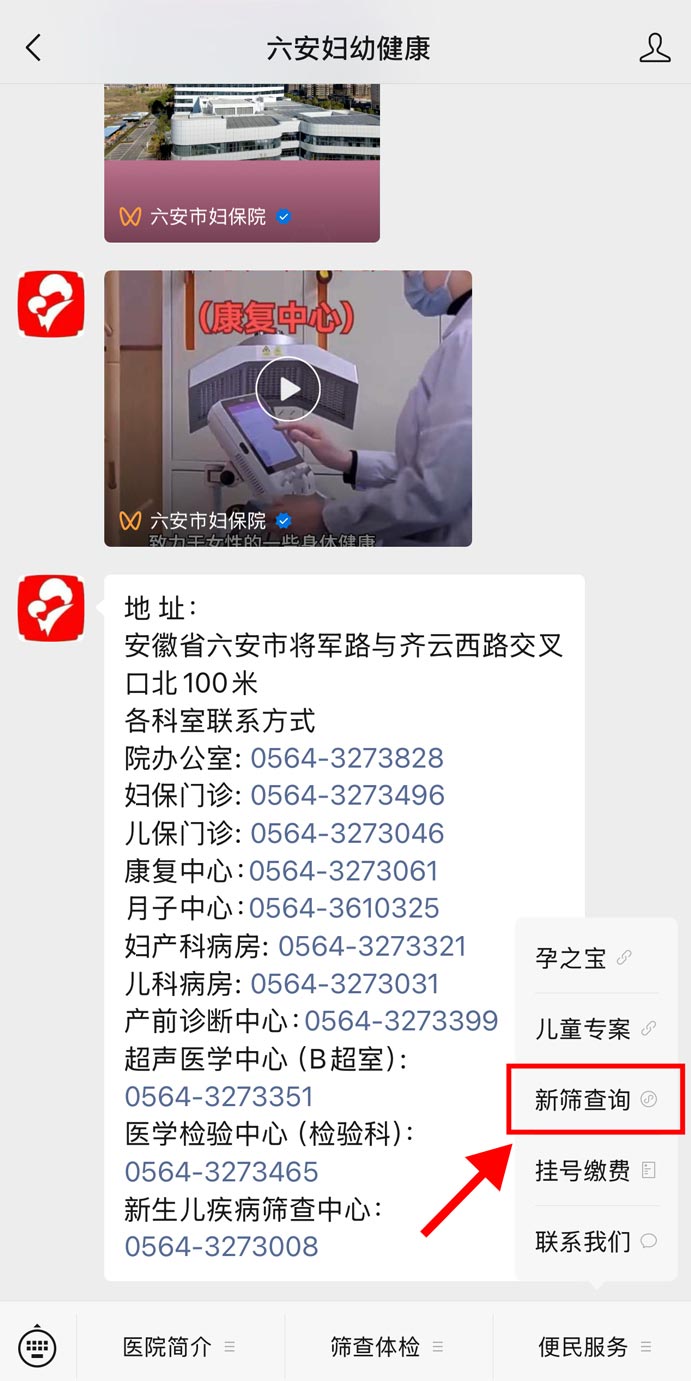Go back from 六安妇幼健康 chat
691x1381 pixels.
[x=34, y=47]
